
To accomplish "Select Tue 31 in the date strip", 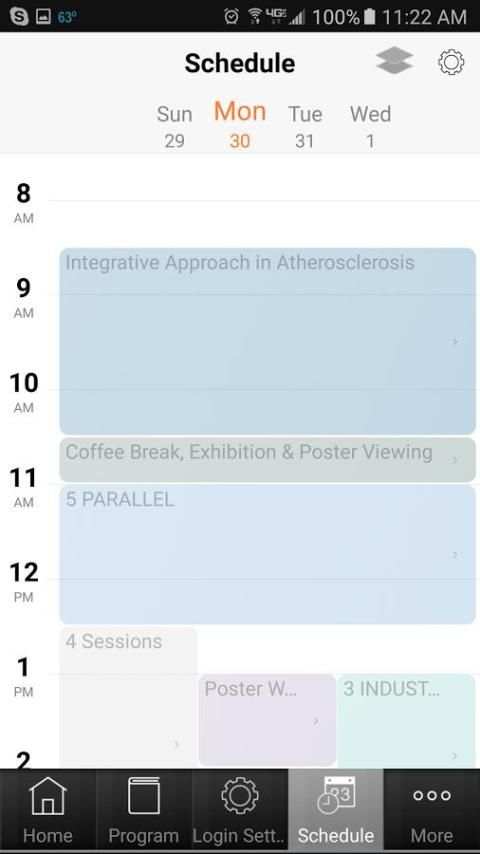I will (305, 126).
